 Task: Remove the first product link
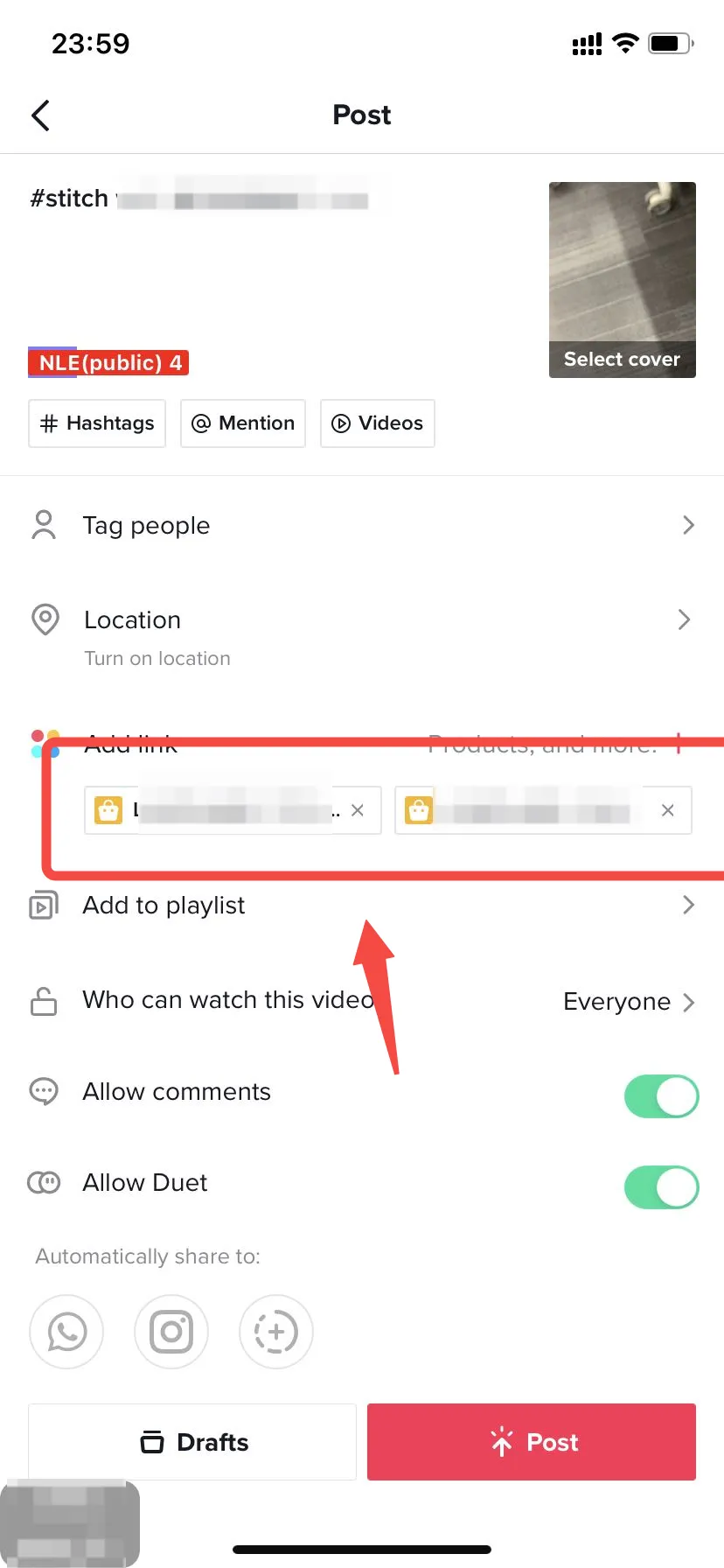click(x=357, y=810)
